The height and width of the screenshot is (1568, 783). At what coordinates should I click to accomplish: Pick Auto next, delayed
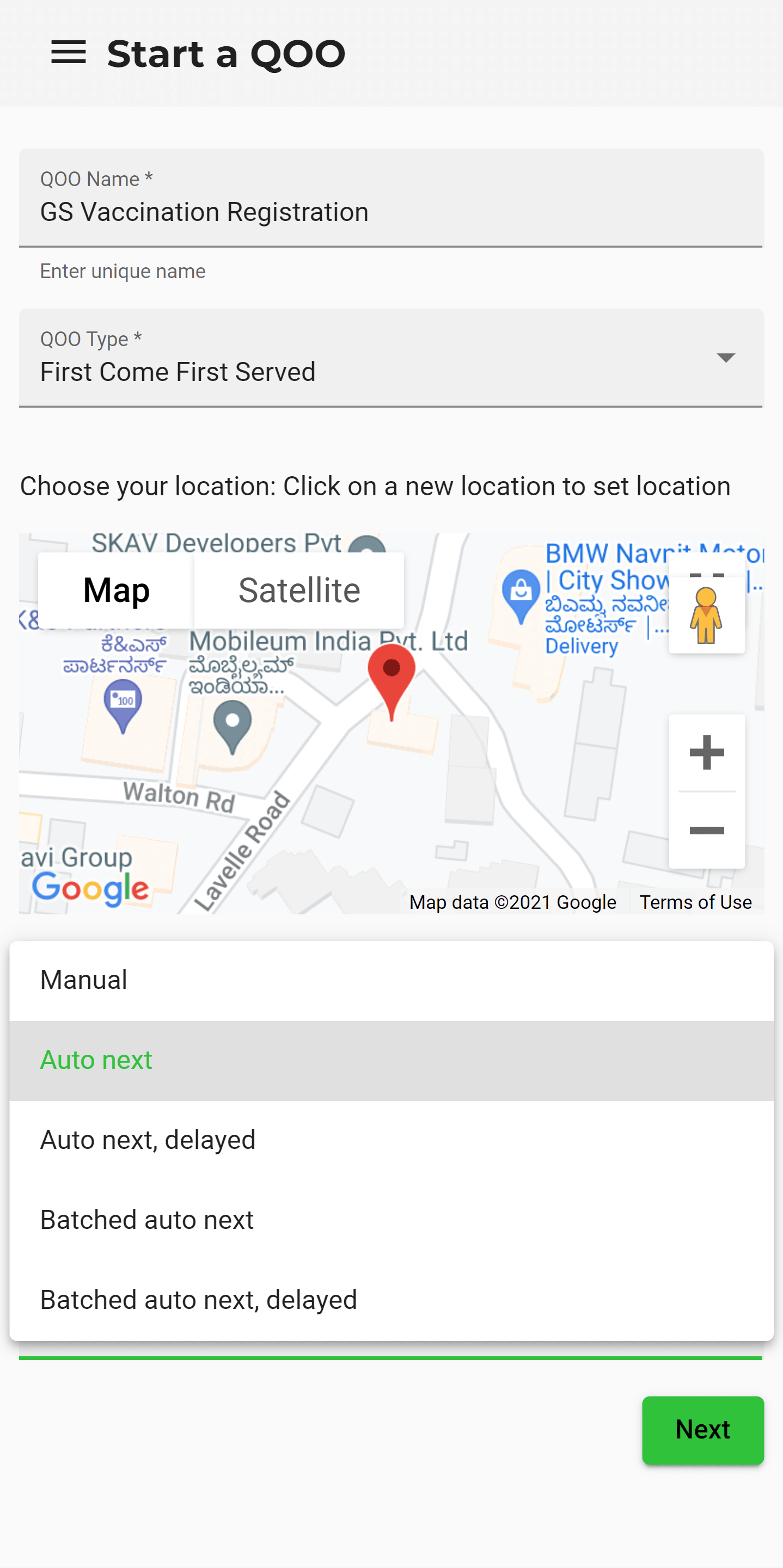click(391, 1140)
